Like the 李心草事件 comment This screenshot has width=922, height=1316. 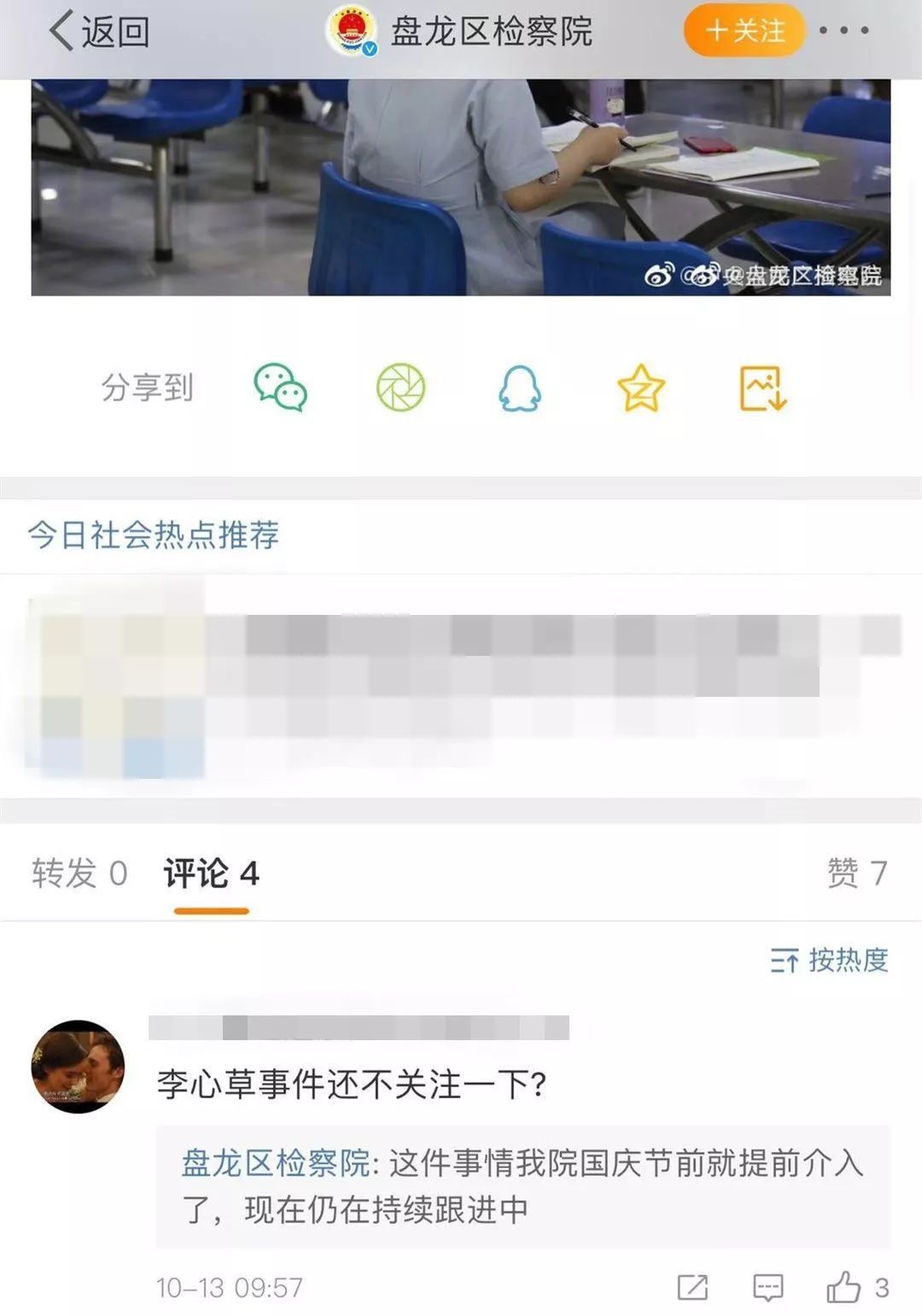pyautogui.click(x=844, y=1287)
